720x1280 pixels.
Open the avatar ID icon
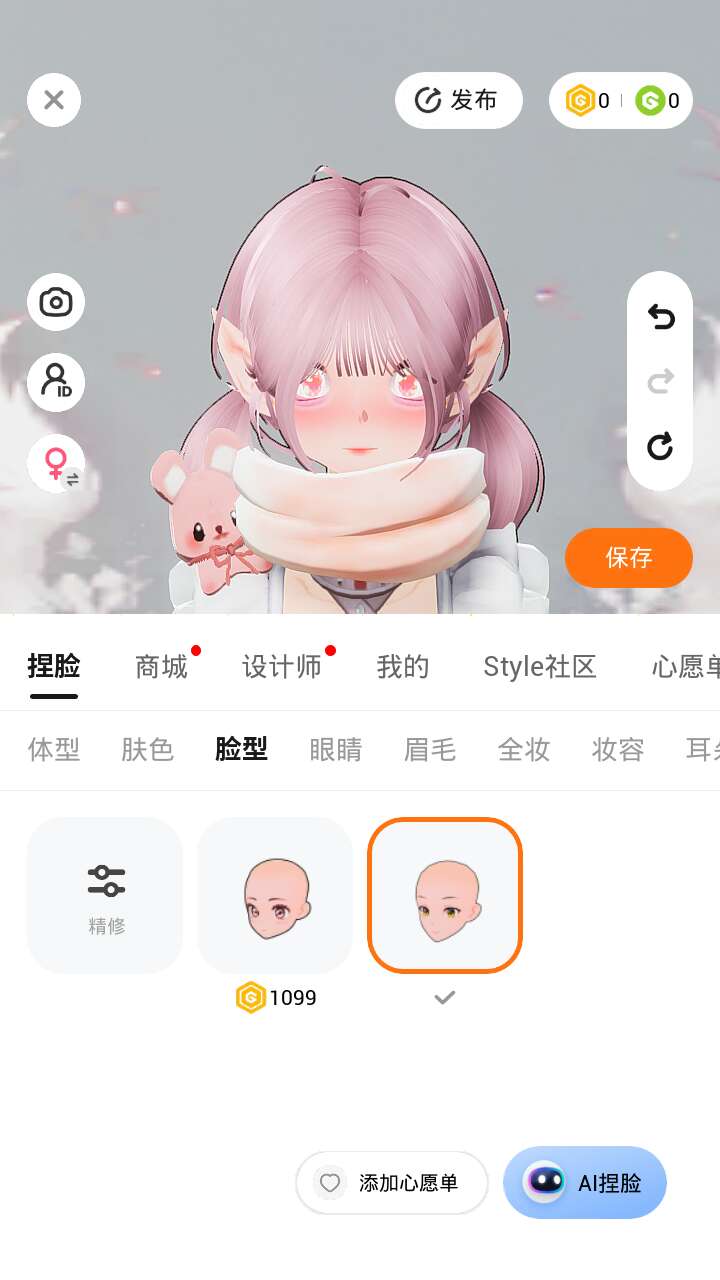tap(56, 382)
